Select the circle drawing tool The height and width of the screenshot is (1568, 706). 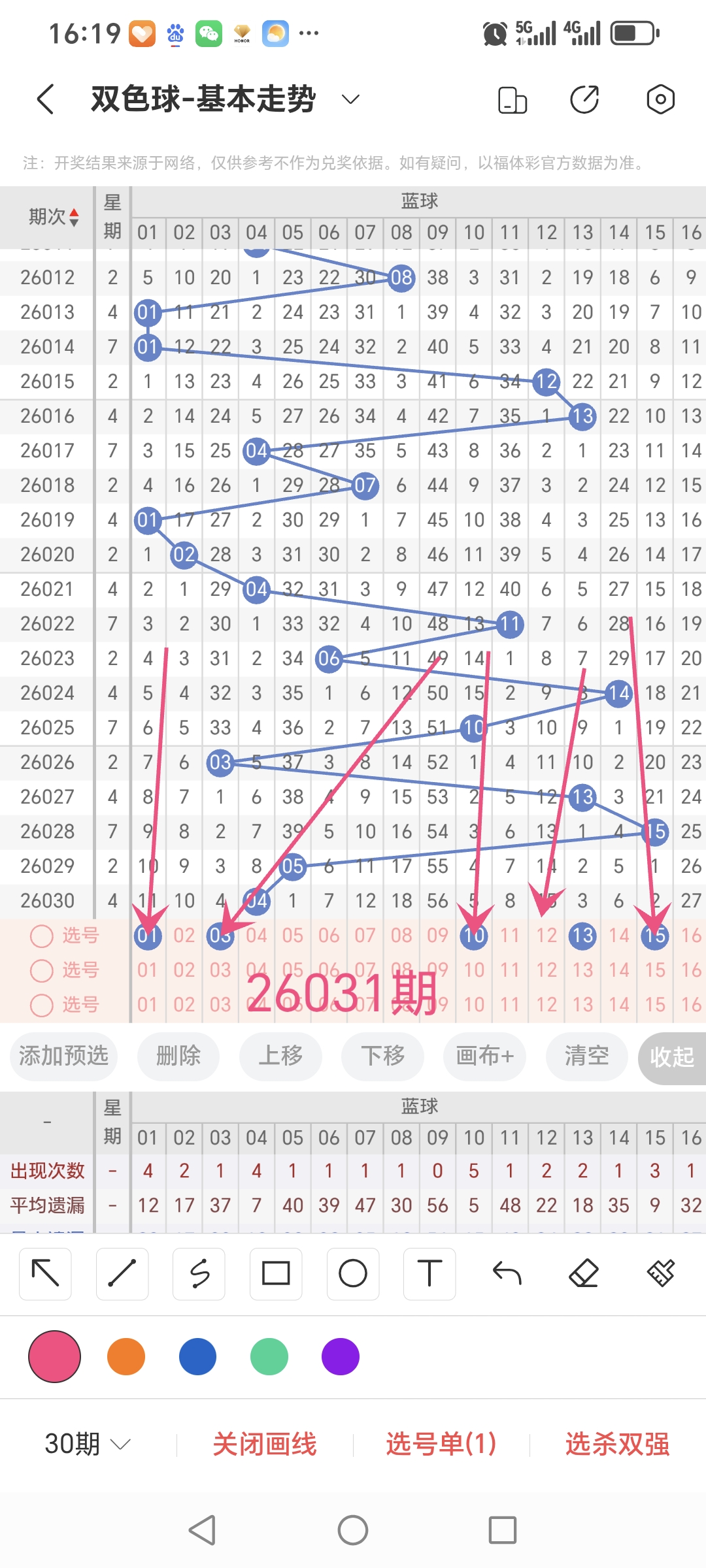point(352,1273)
